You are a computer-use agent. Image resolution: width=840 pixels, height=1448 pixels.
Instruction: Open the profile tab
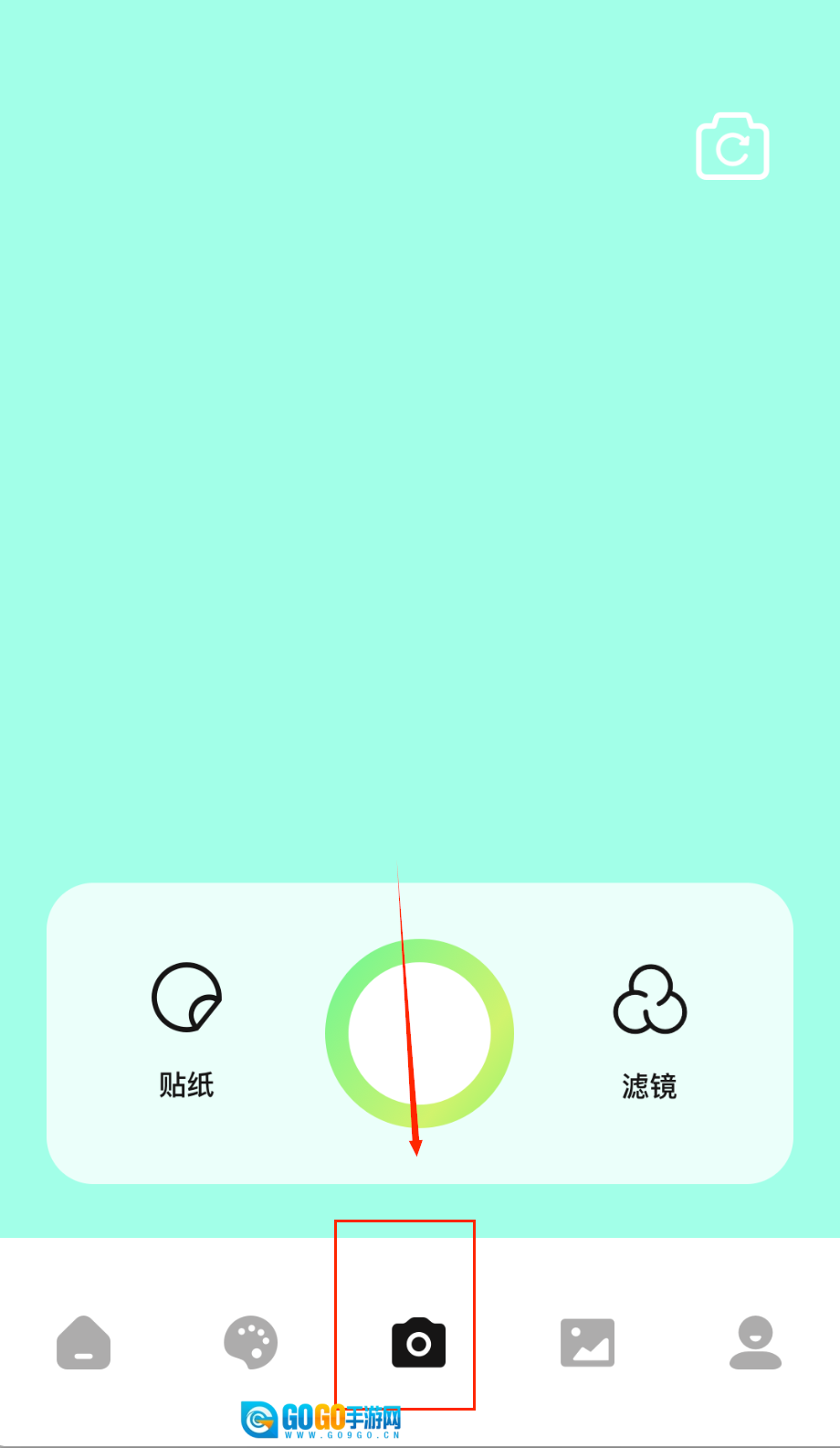coord(755,1342)
